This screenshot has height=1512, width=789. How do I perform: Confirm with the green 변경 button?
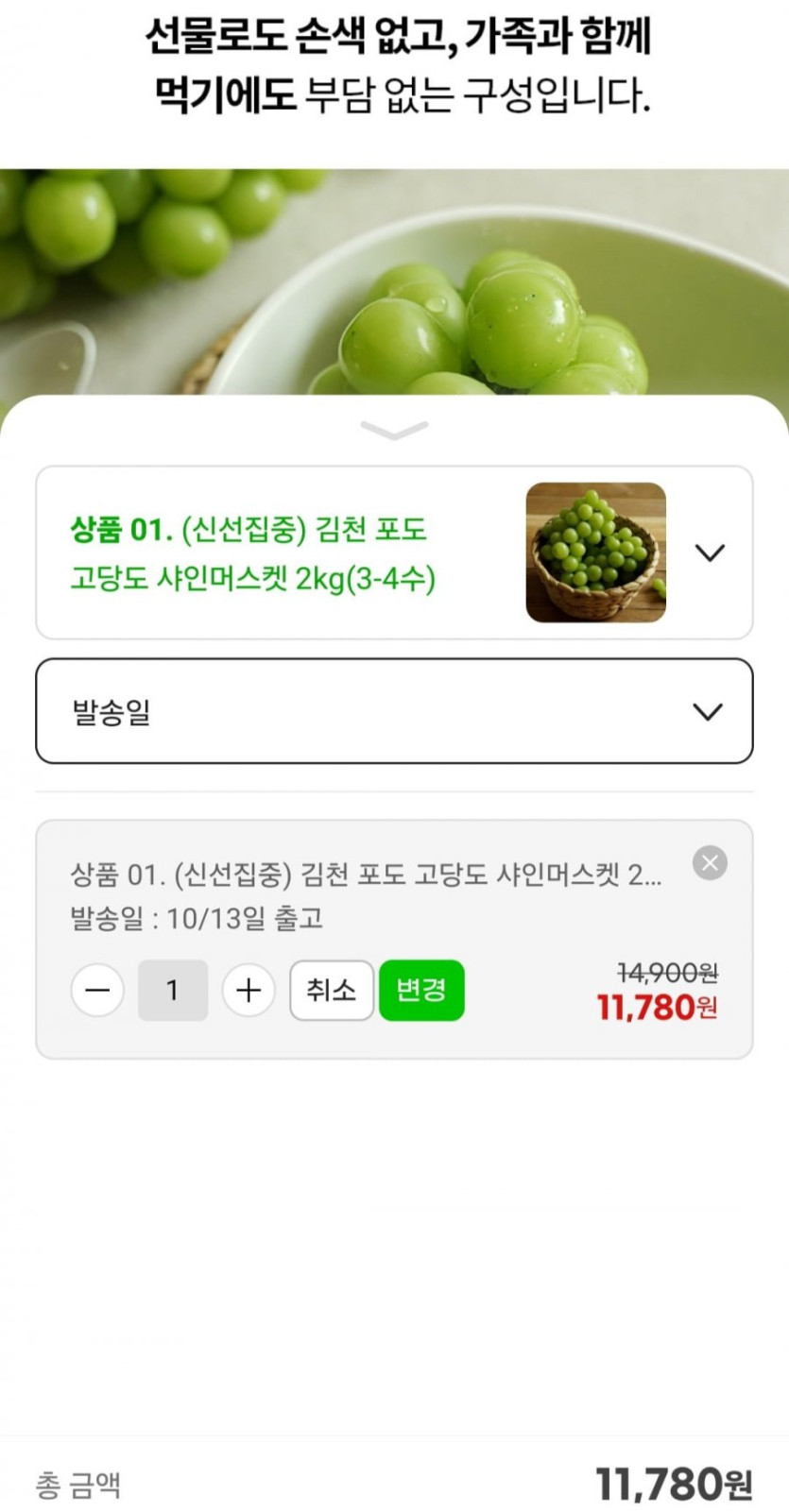(x=421, y=991)
